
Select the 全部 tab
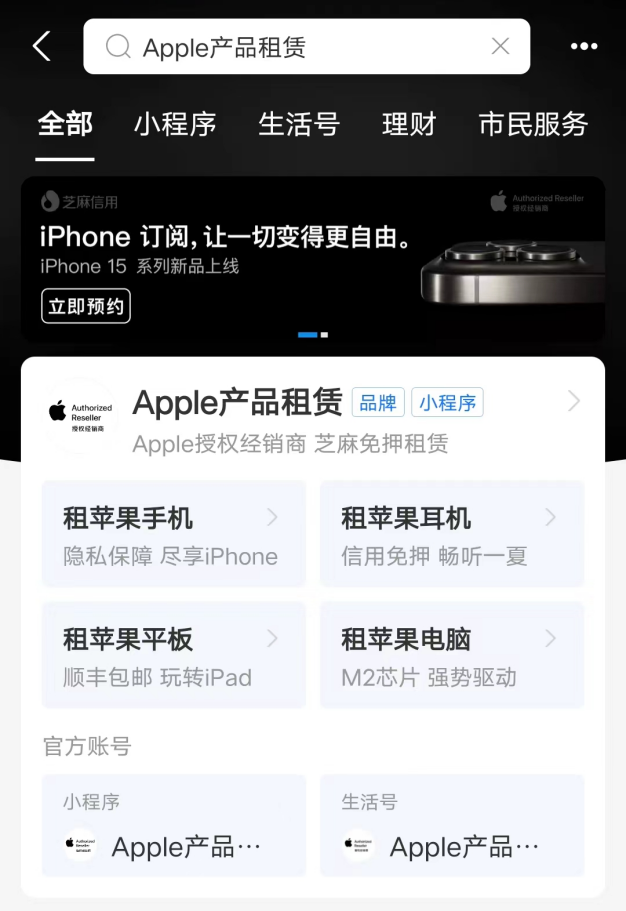[65, 125]
